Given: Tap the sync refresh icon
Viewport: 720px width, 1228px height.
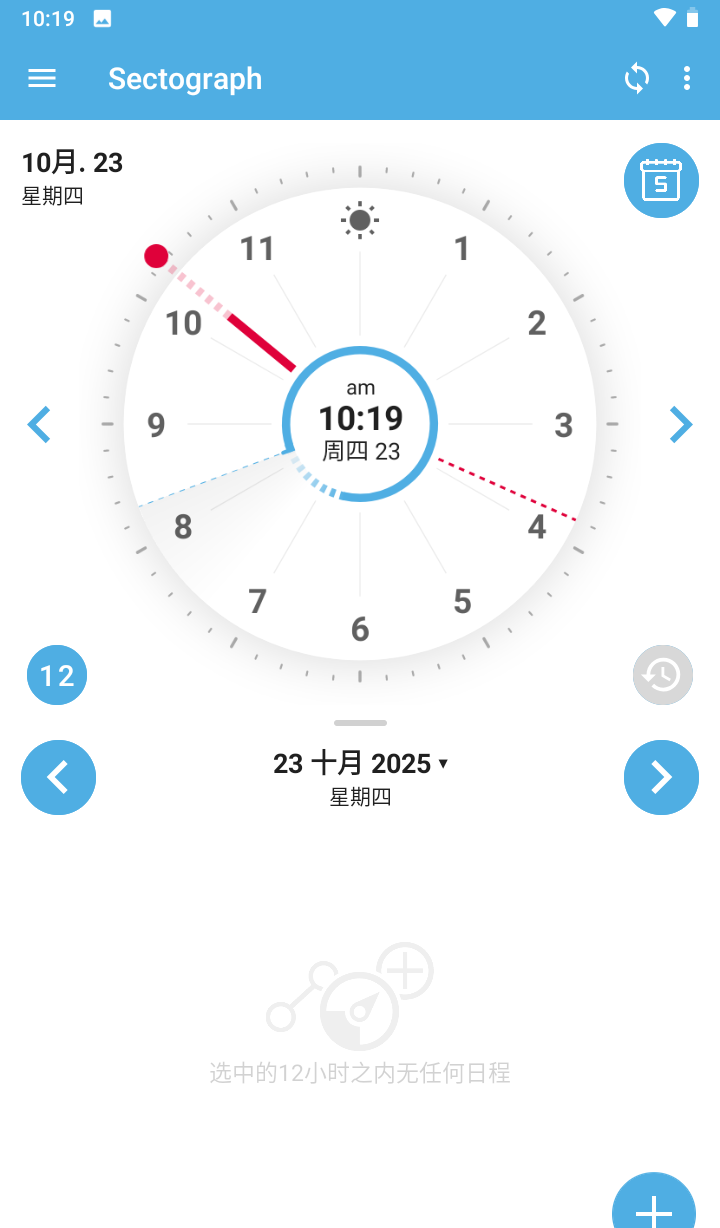Looking at the screenshot, I should coord(637,79).
